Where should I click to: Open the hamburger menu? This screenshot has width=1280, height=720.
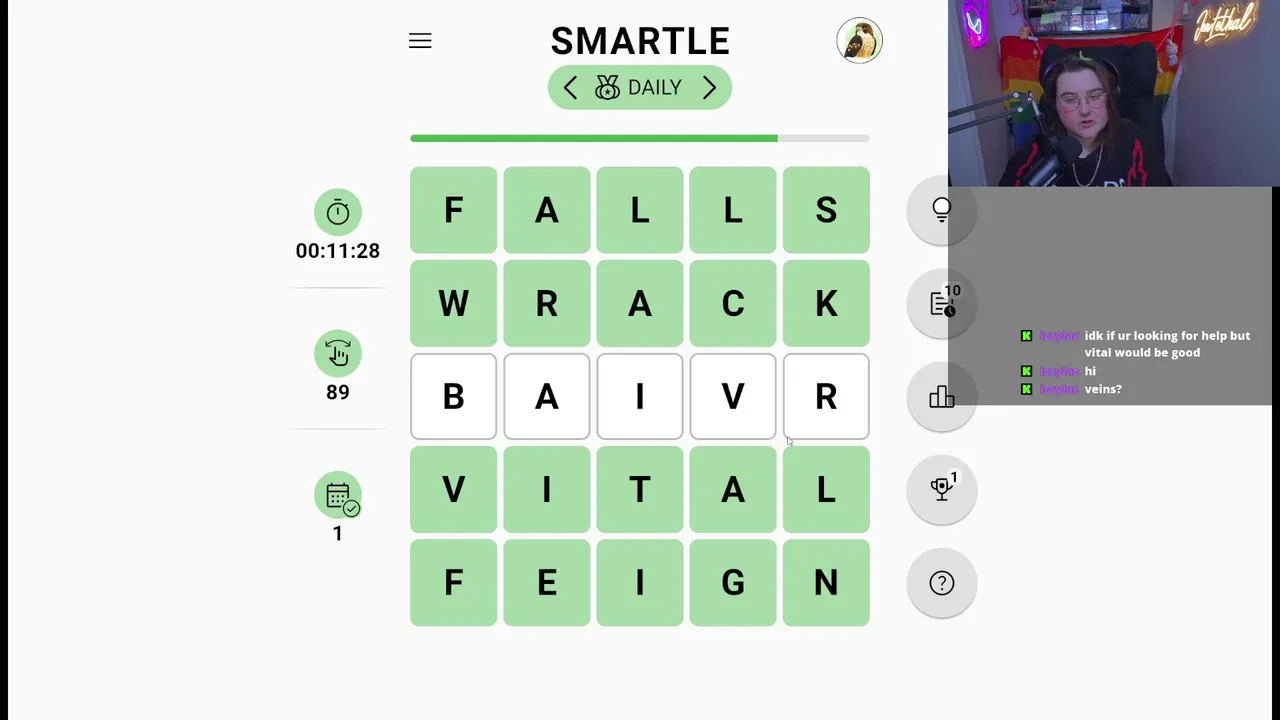click(x=420, y=41)
